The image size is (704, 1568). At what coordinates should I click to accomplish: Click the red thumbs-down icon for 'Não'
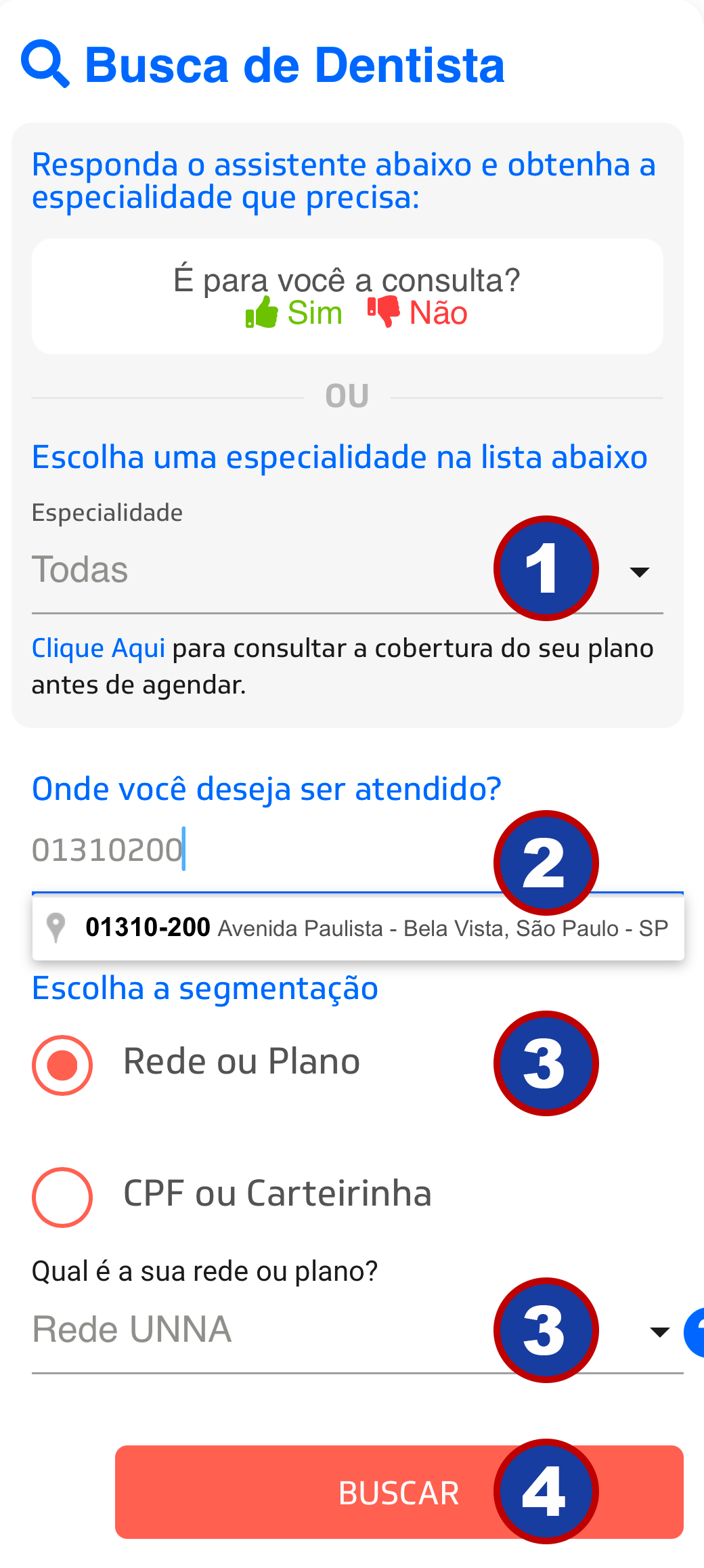tap(383, 312)
